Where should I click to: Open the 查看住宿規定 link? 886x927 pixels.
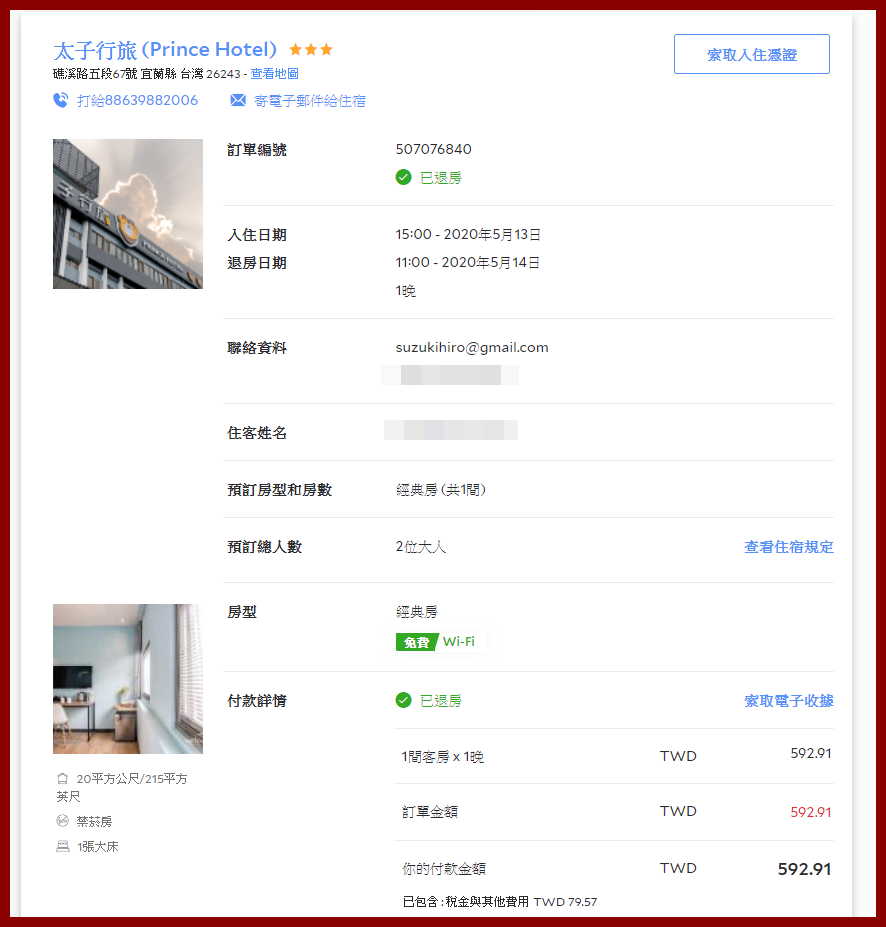[x=788, y=547]
